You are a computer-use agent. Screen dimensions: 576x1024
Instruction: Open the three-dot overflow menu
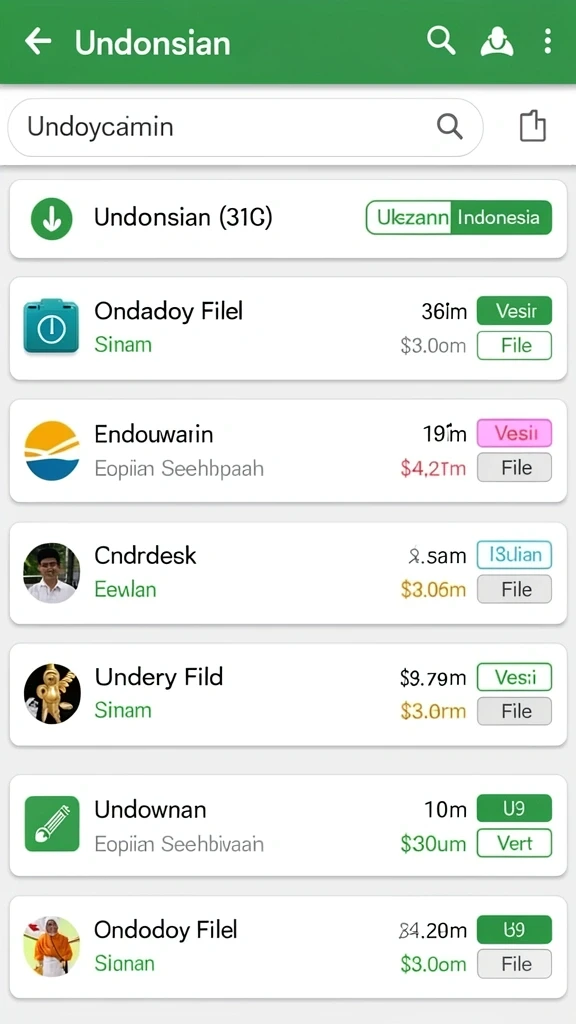547,41
